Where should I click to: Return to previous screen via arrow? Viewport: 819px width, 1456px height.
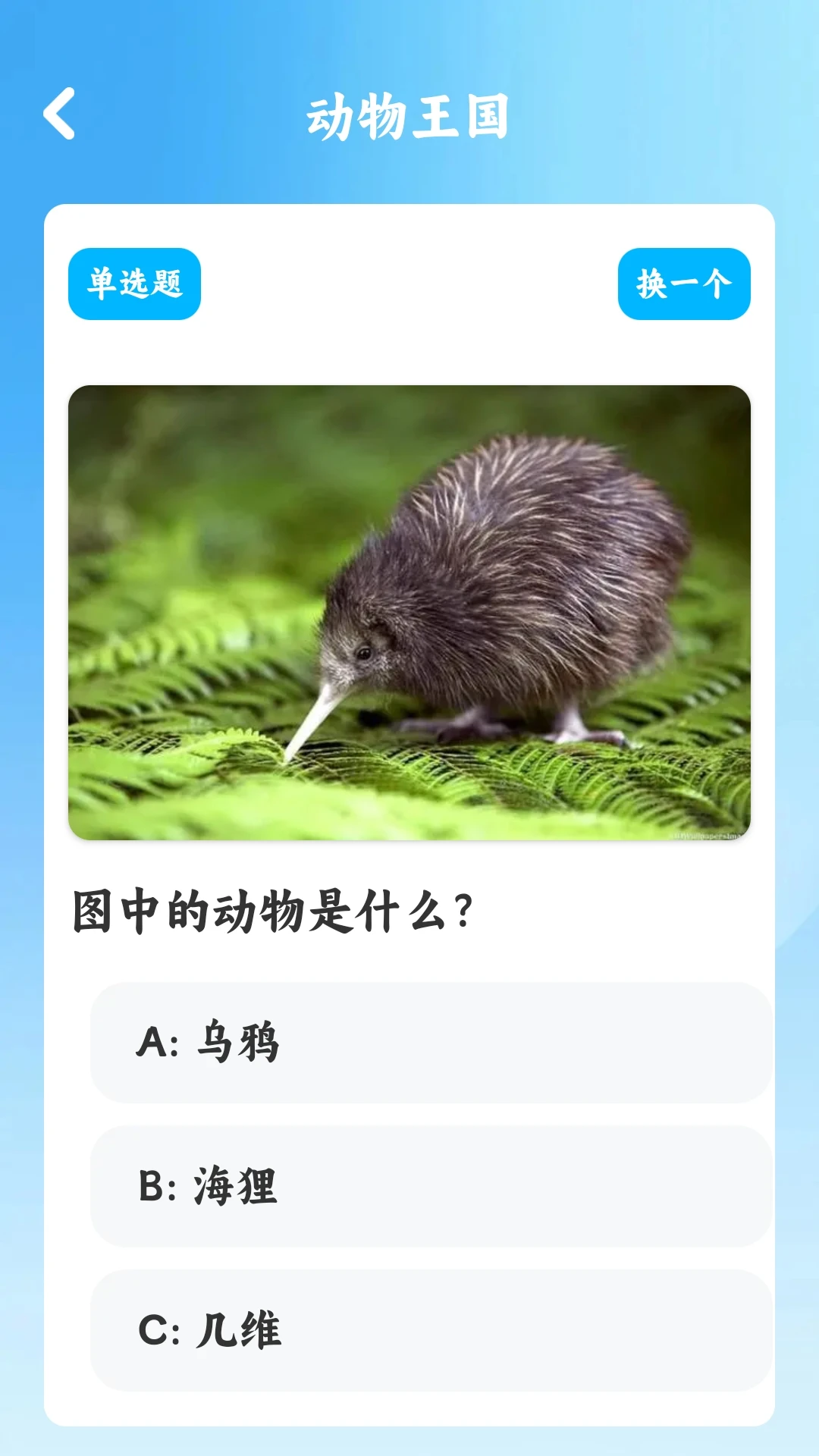(x=61, y=114)
